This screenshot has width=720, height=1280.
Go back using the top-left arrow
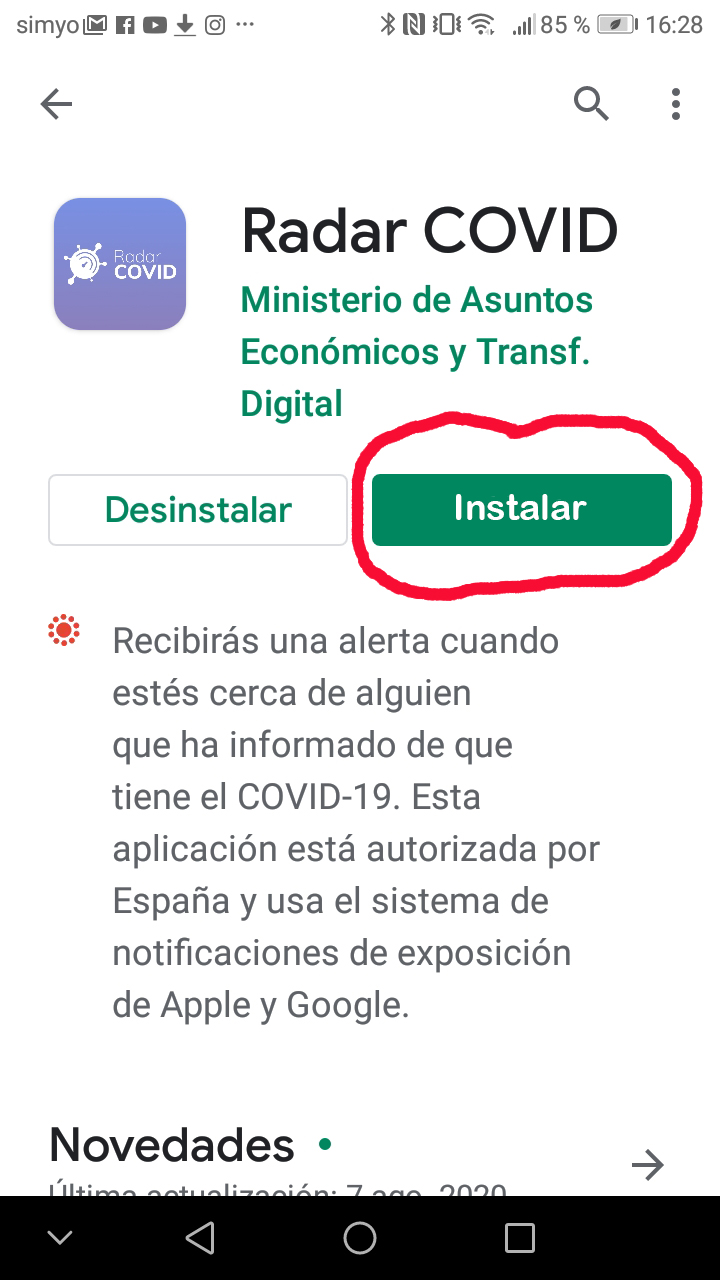56,104
